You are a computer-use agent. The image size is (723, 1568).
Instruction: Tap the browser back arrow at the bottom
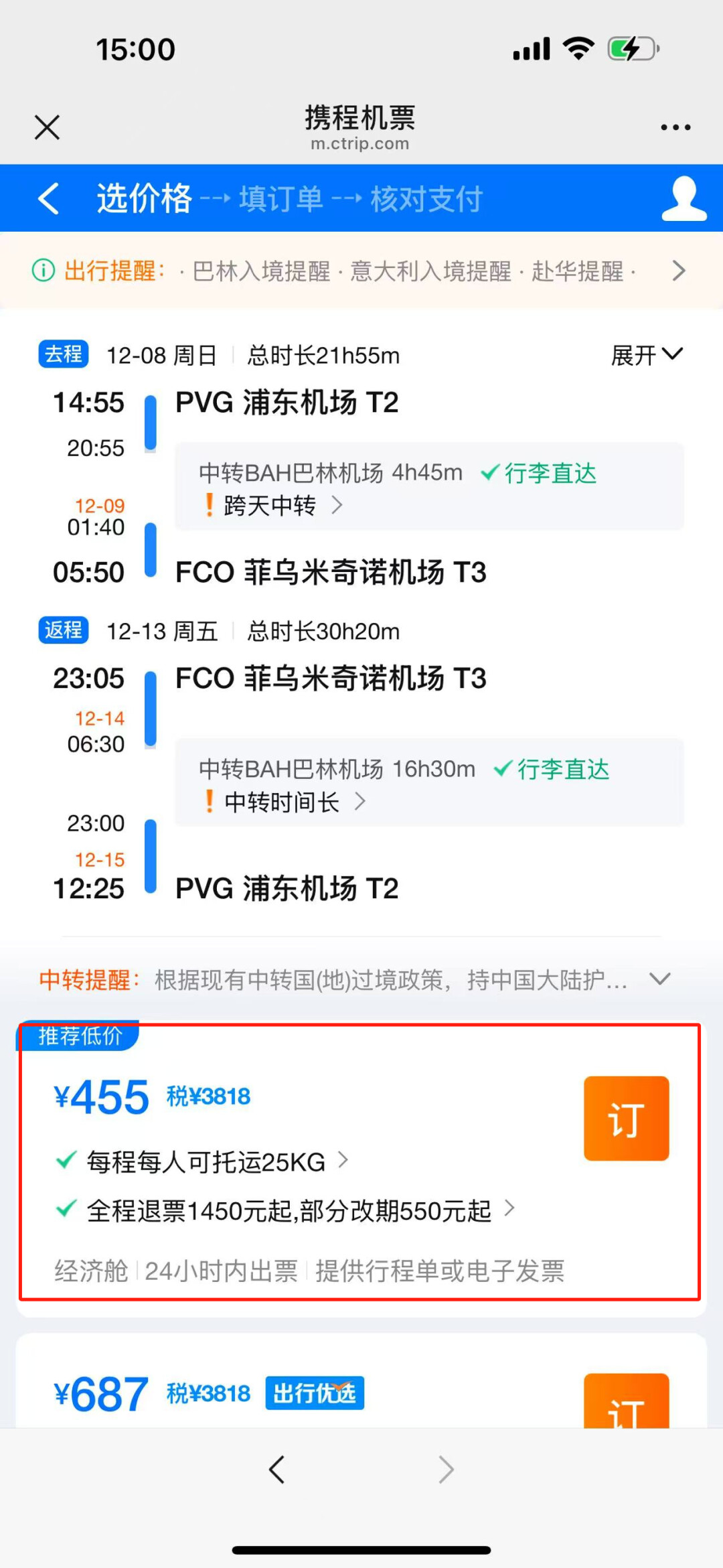point(277,1470)
